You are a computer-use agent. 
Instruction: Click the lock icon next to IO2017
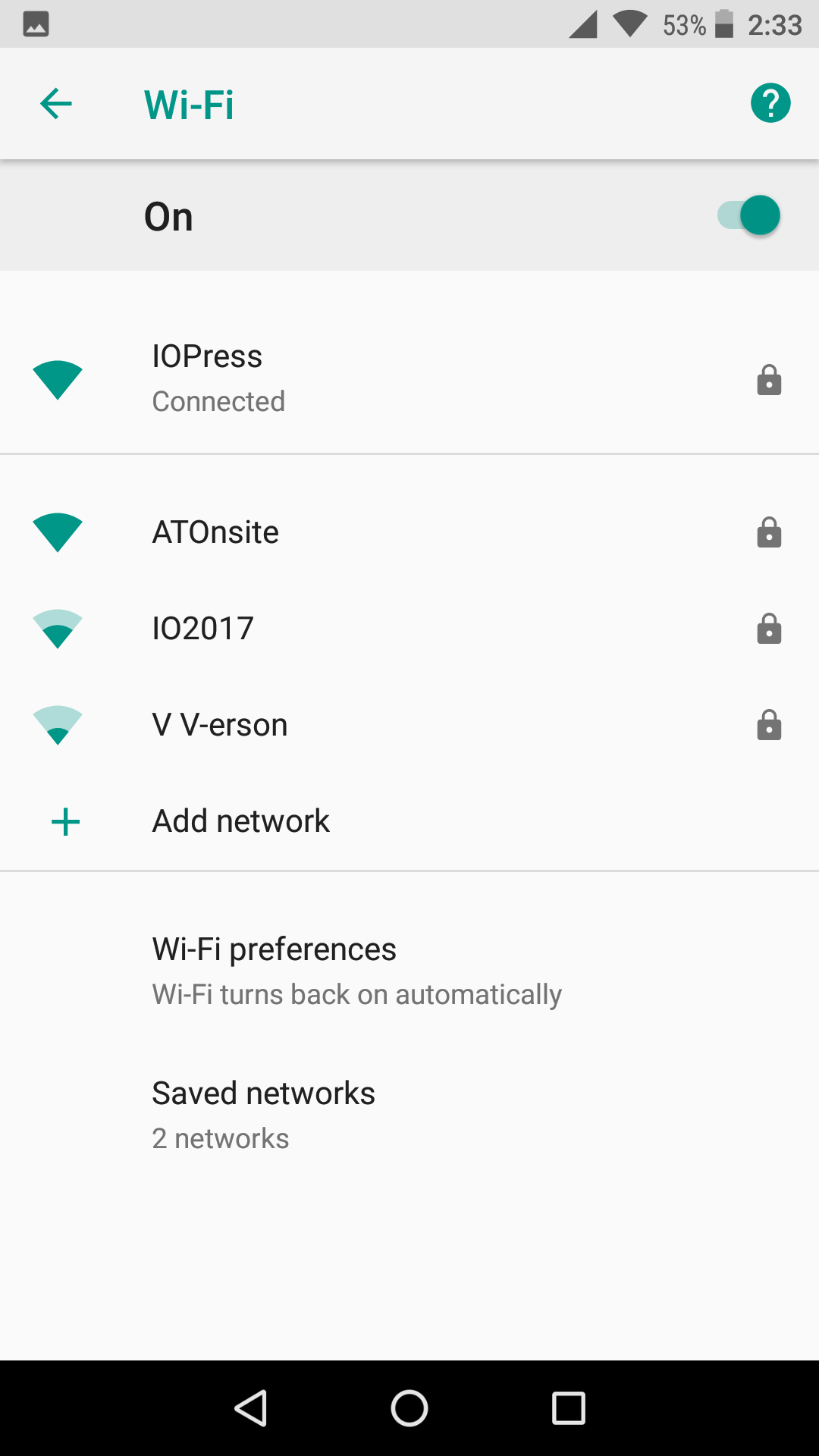coord(769,628)
